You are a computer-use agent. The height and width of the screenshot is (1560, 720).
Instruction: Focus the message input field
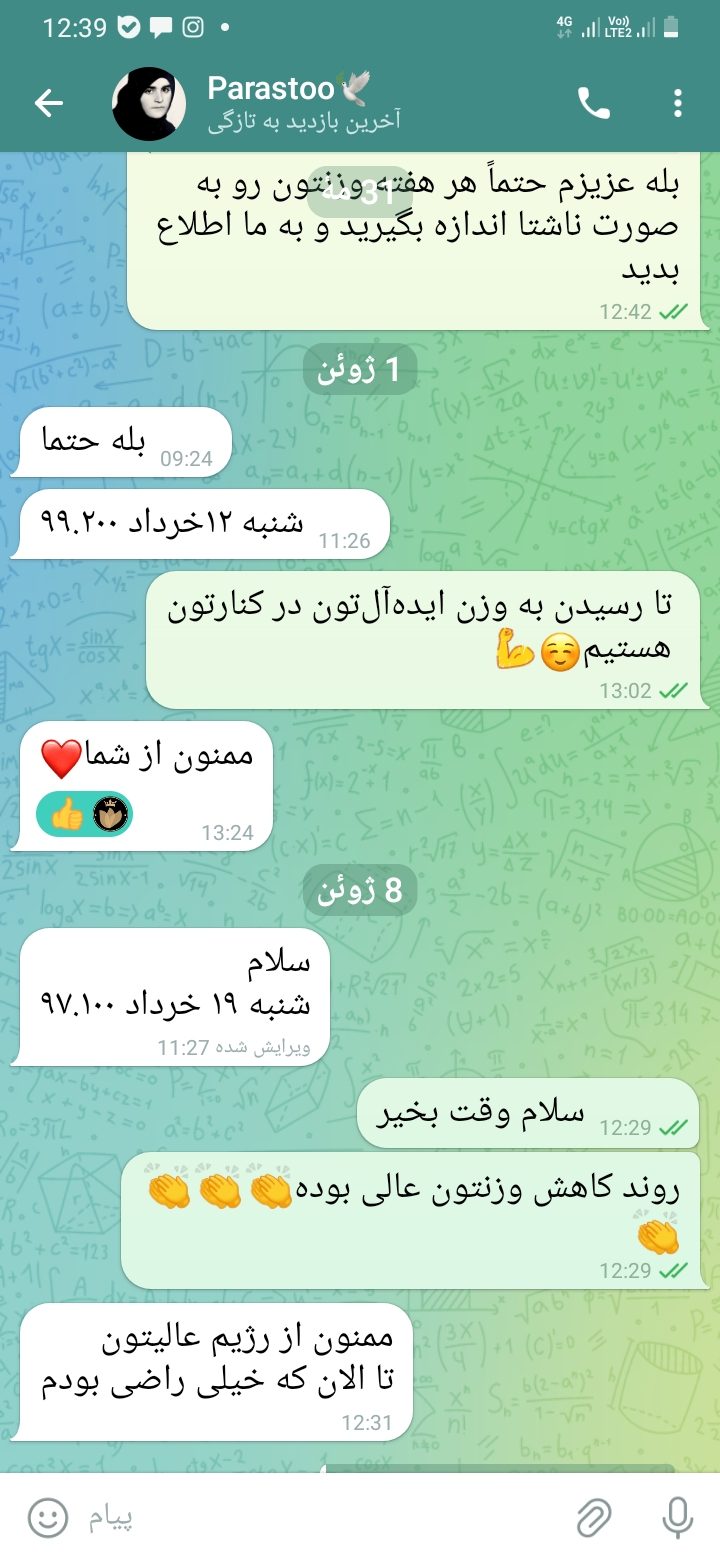pos(320,1518)
